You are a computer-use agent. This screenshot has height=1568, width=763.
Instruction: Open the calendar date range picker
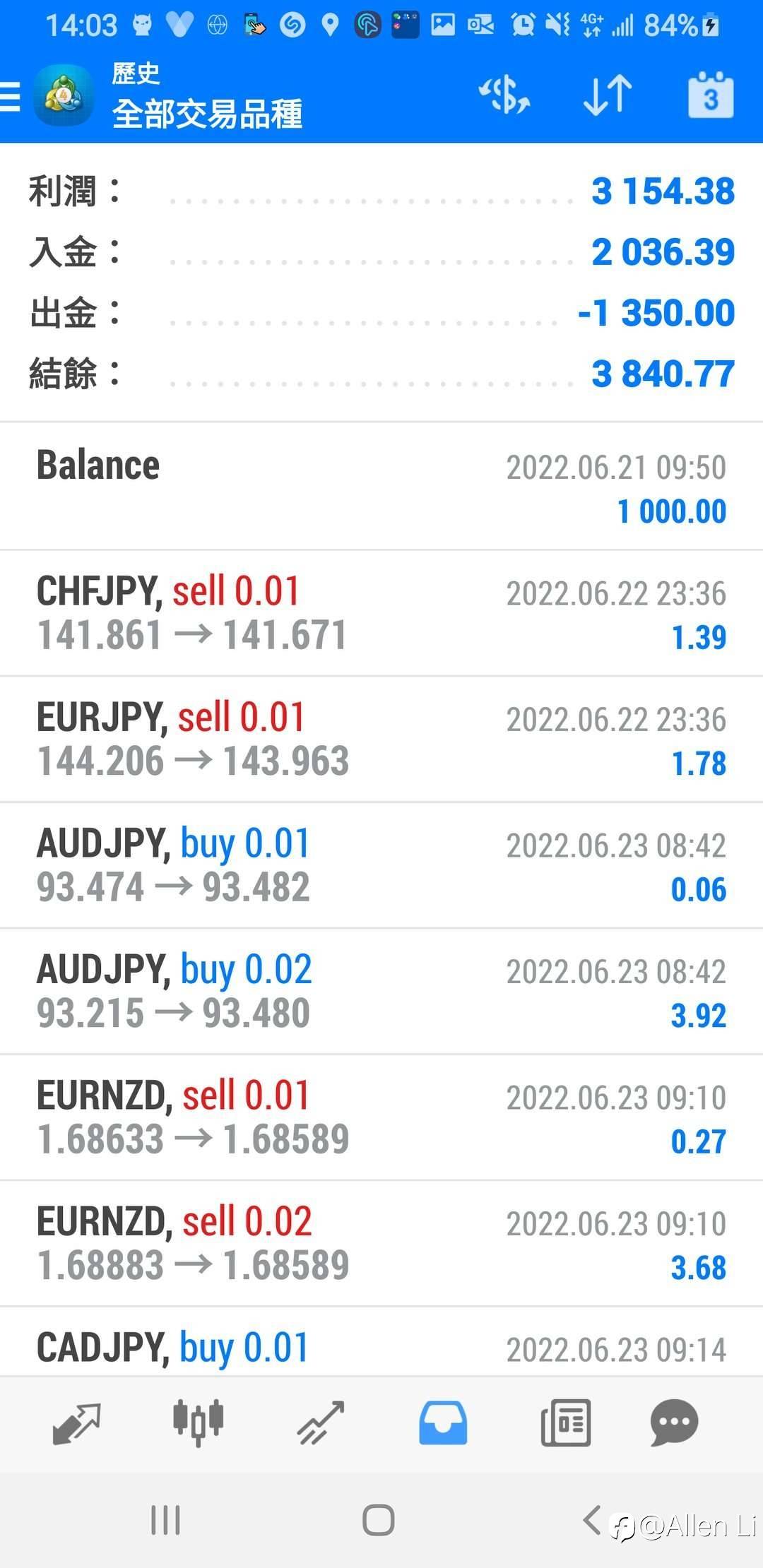(x=711, y=95)
